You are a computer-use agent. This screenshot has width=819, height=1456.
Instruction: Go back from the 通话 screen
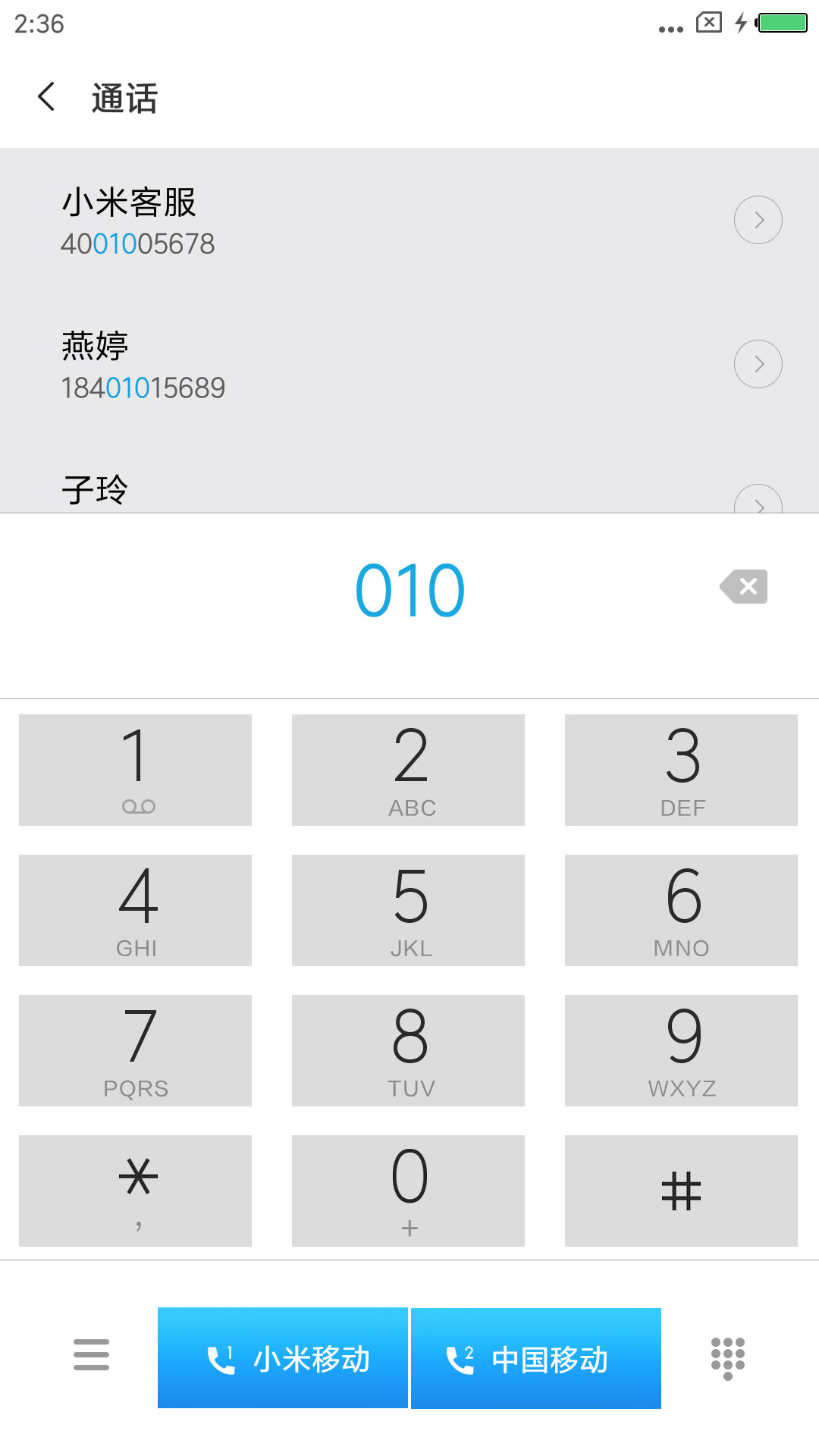(x=47, y=97)
